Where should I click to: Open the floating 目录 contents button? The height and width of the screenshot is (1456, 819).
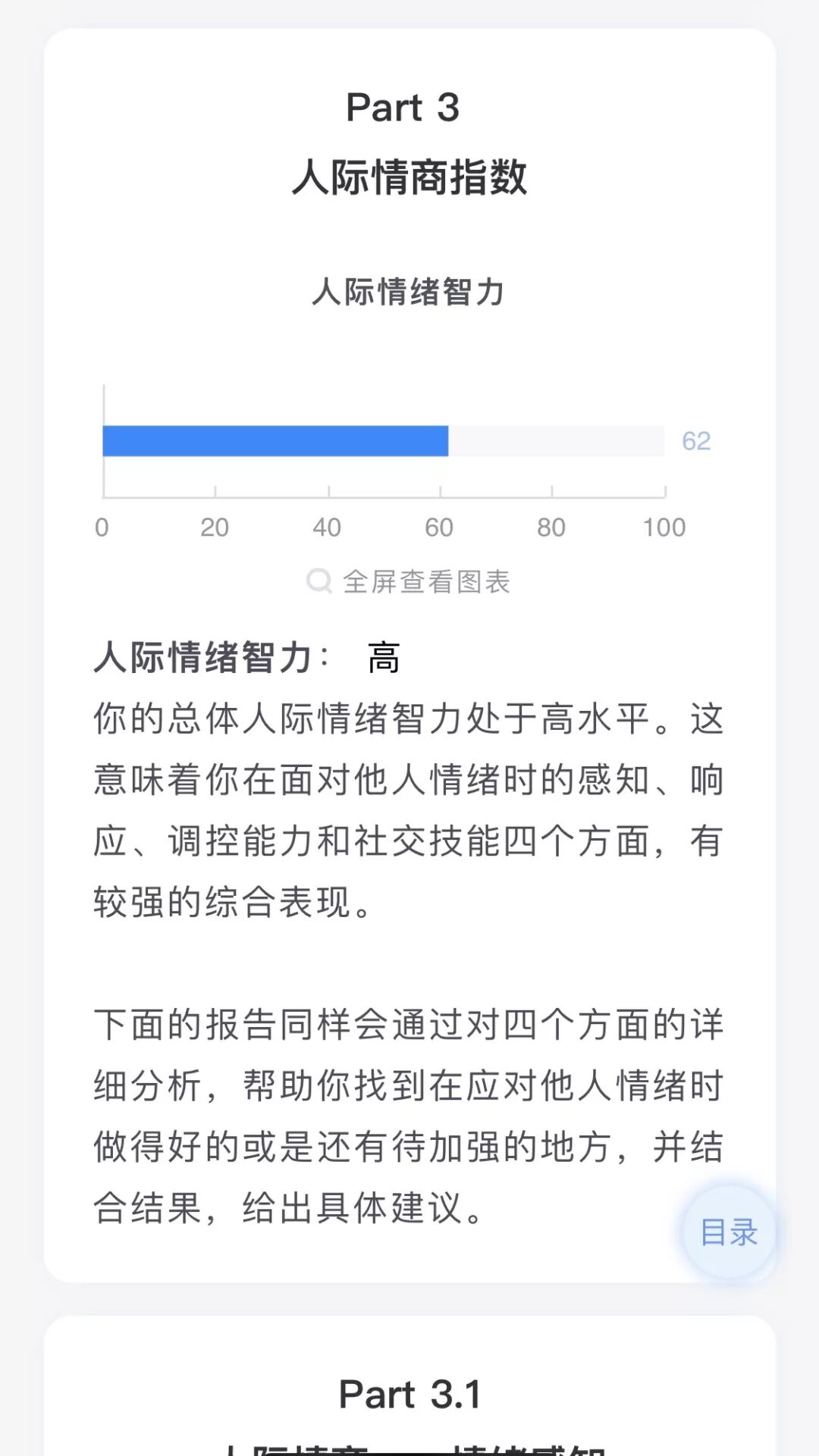tap(729, 1232)
